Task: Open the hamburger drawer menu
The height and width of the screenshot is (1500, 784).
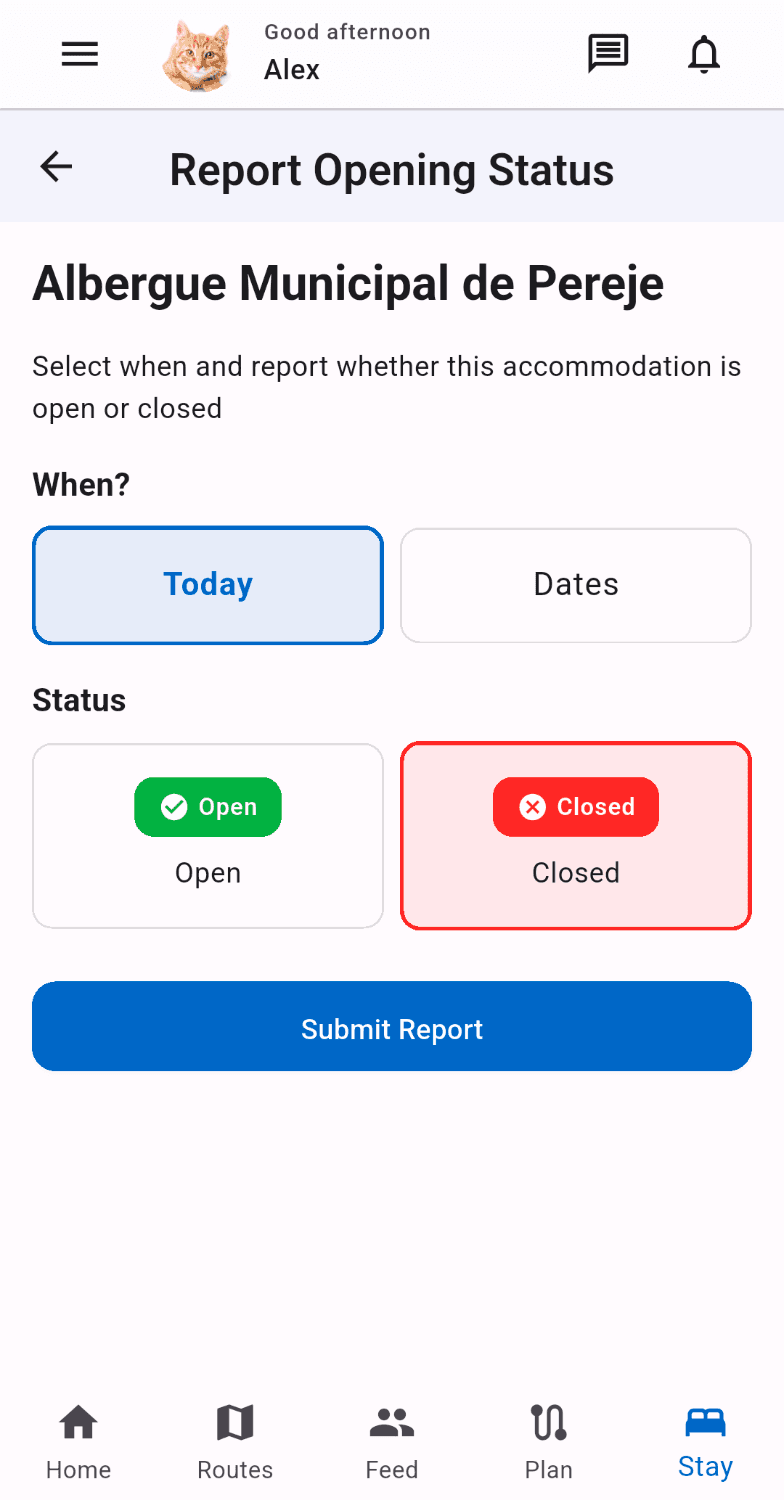Action: [x=80, y=54]
